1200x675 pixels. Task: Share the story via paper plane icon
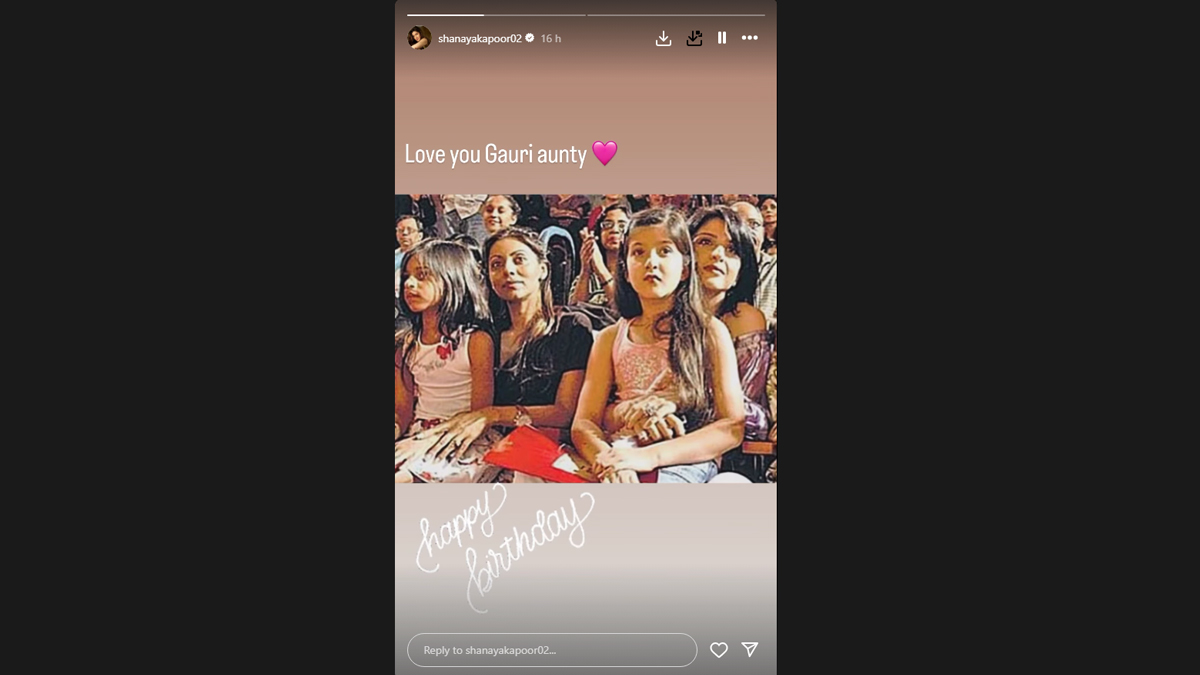coord(750,650)
